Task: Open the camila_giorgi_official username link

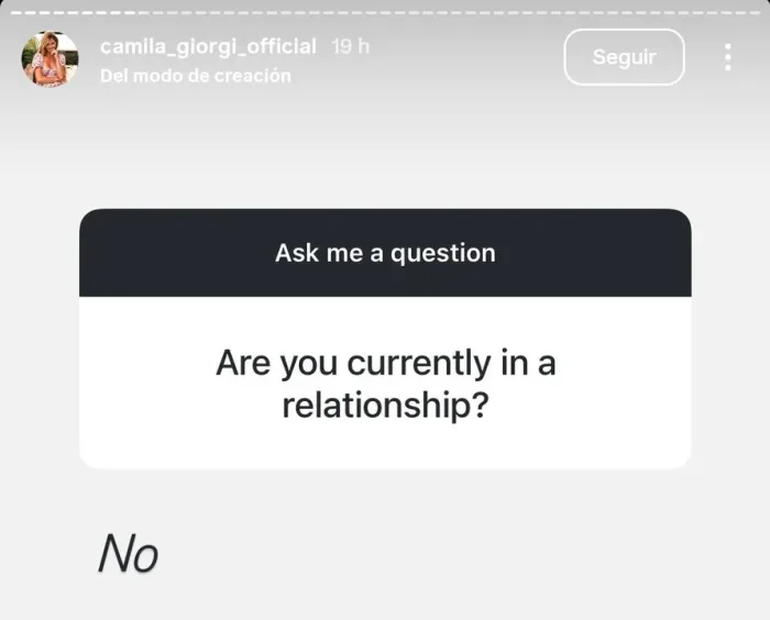Action: 208,46
